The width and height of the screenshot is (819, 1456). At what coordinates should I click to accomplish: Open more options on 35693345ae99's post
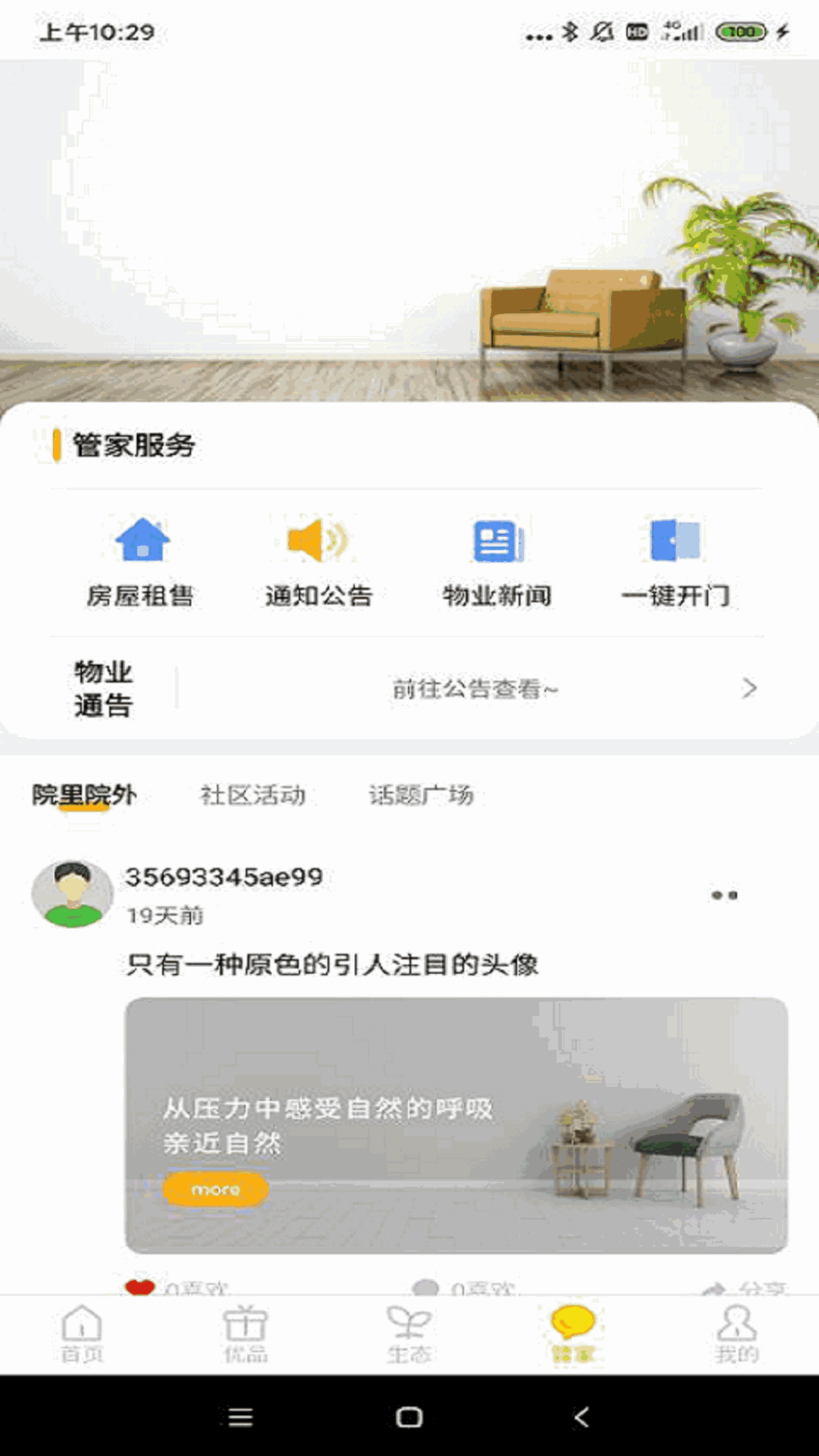point(724,896)
